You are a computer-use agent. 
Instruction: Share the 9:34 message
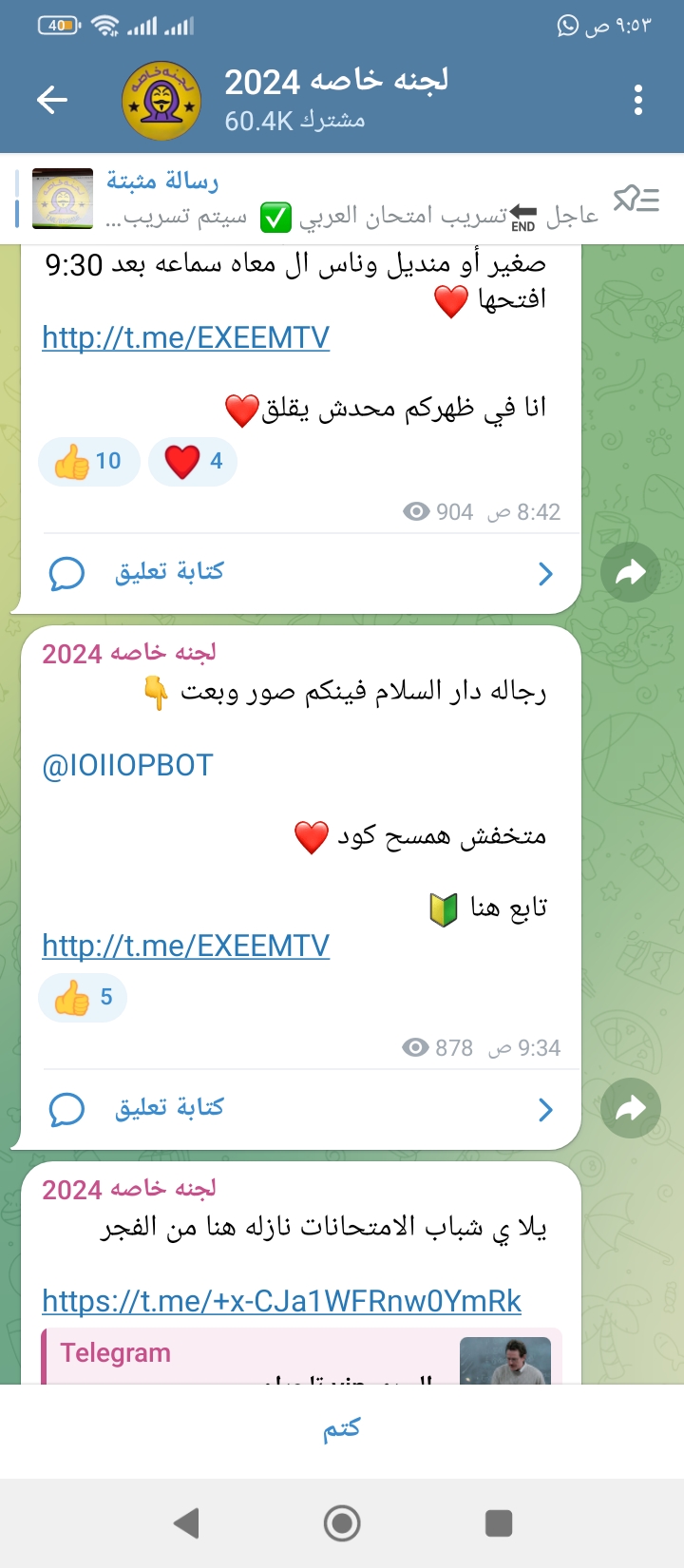tap(631, 1108)
